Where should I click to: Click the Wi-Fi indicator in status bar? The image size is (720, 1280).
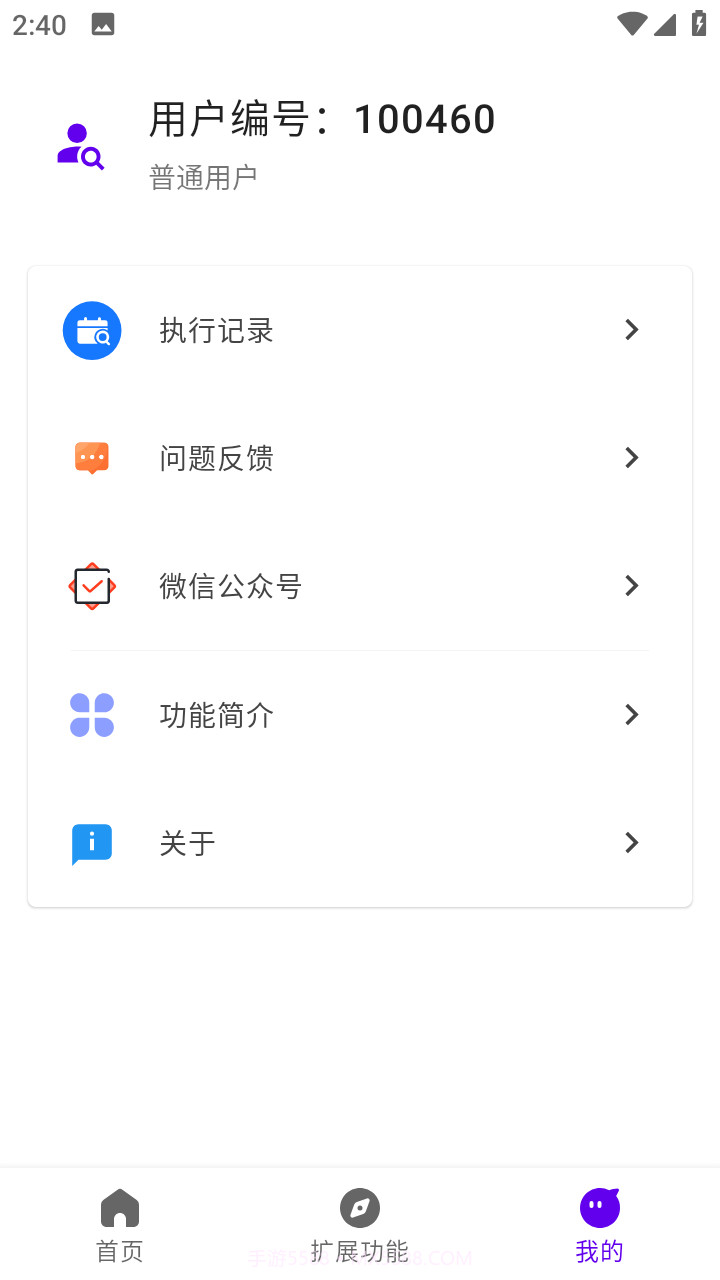632,25
